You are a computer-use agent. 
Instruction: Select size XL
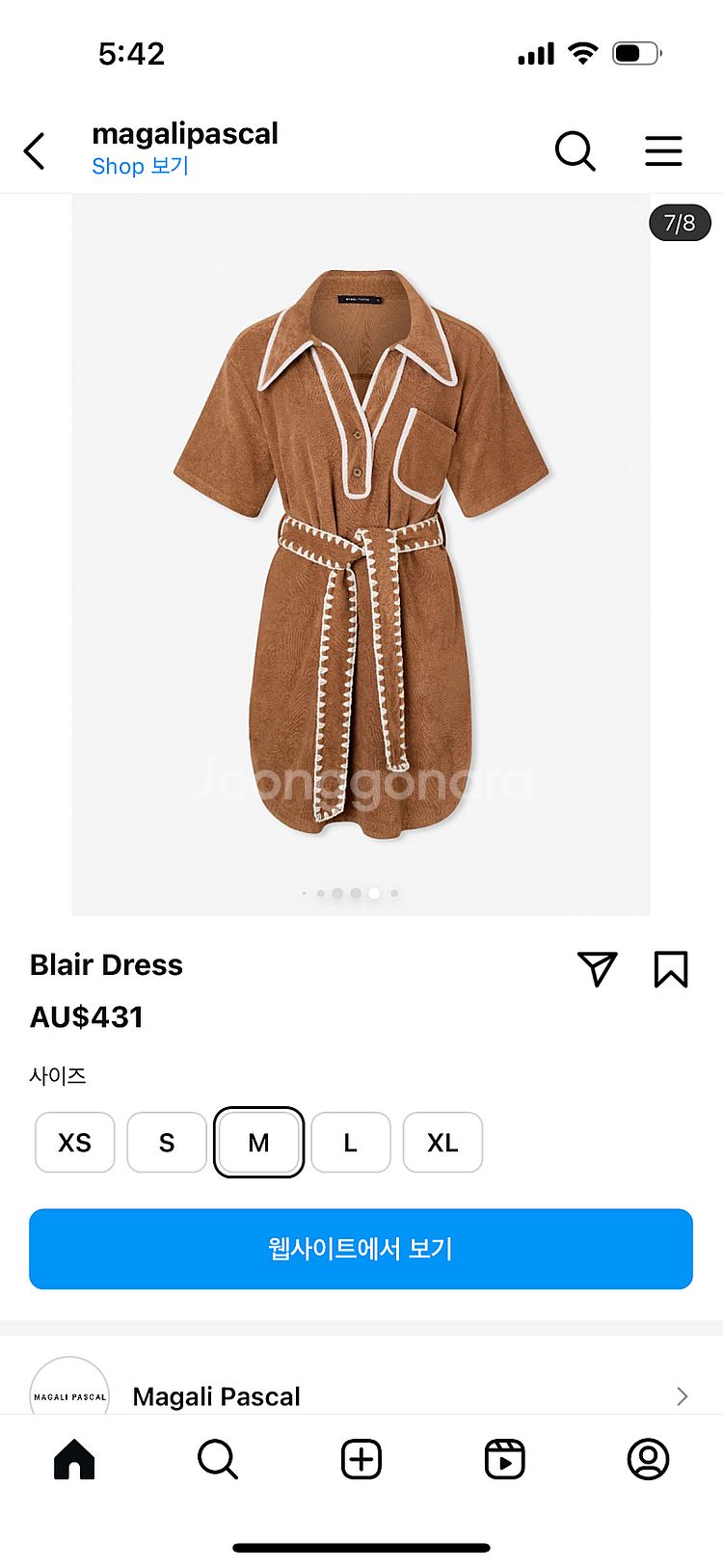click(x=442, y=1143)
